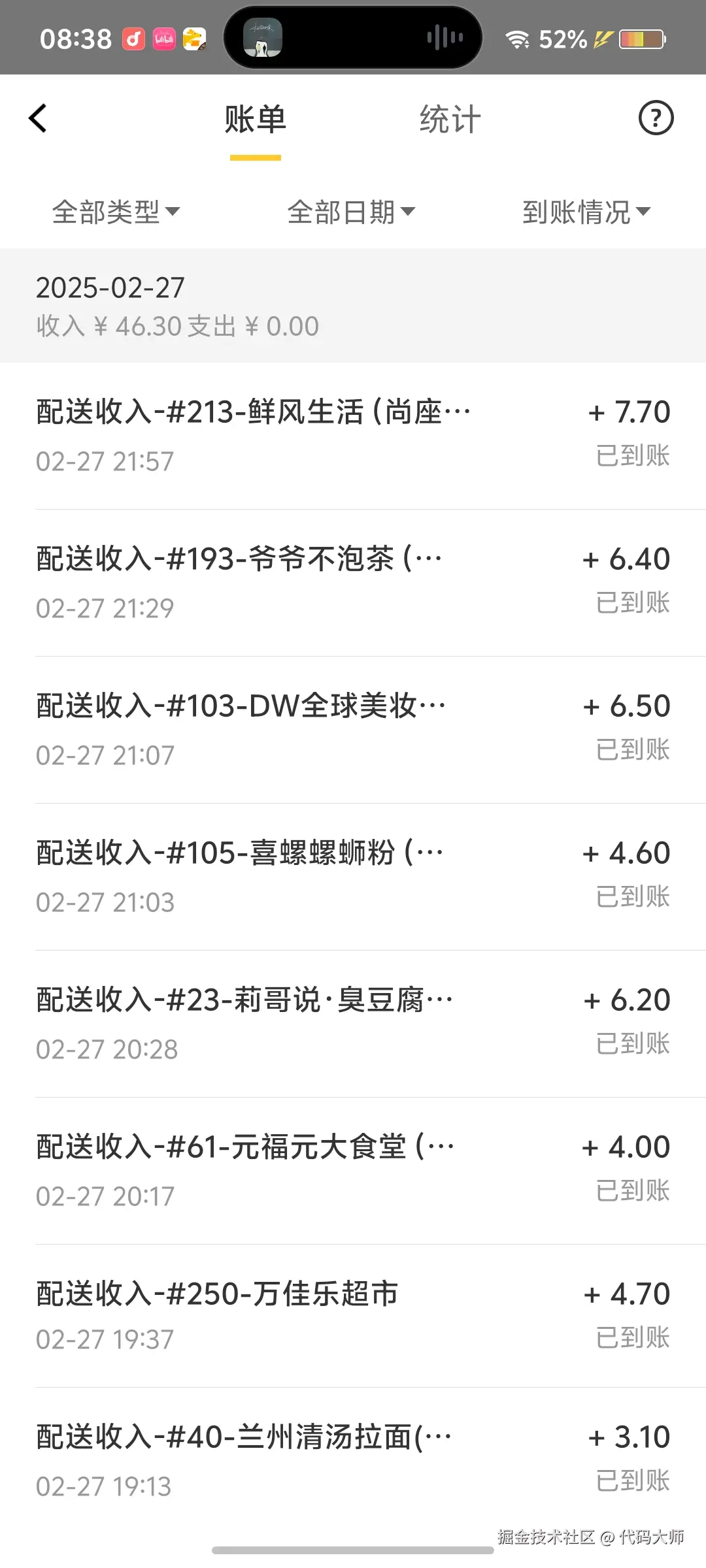This screenshot has width=706, height=1568.
Task: Open the 全部日期 date filter dropdown
Action: pos(352,211)
